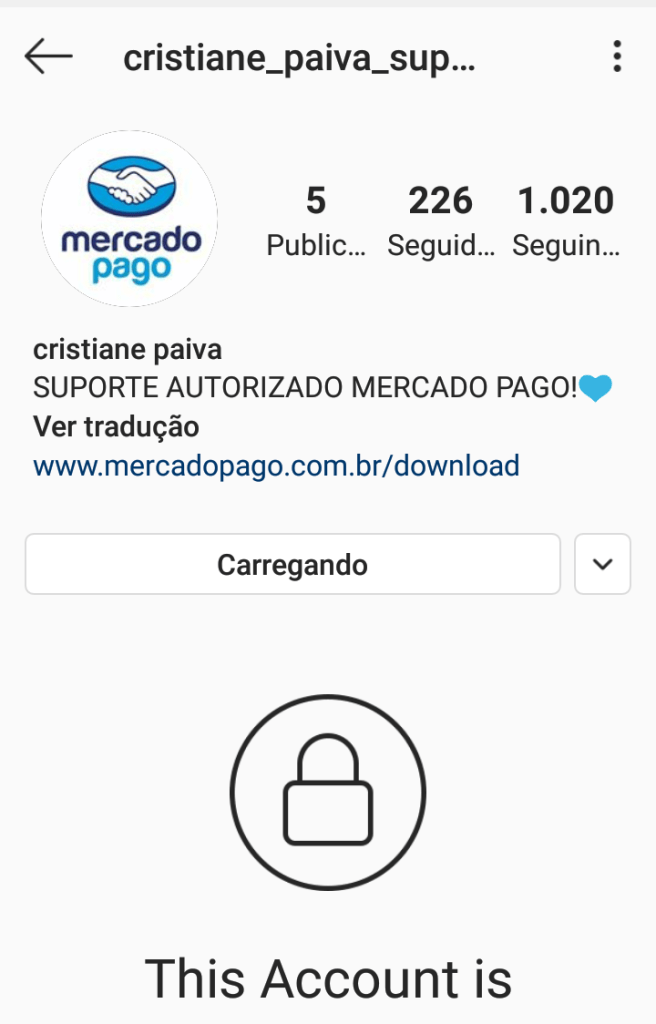This screenshot has width=656, height=1024.
Task: Open the 226 Seguidores list
Action: (440, 221)
